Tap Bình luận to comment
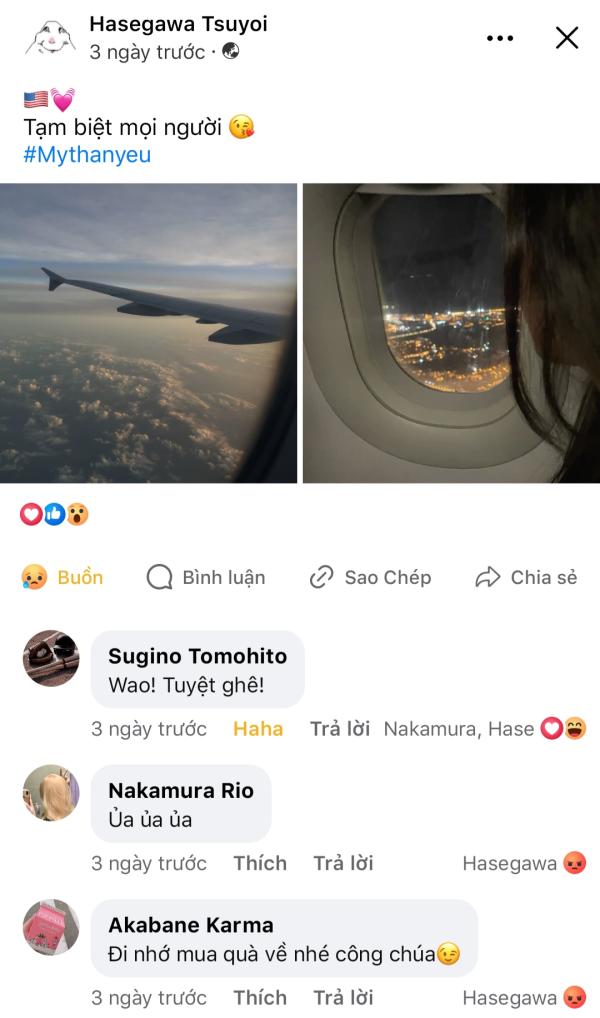 pos(206,577)
